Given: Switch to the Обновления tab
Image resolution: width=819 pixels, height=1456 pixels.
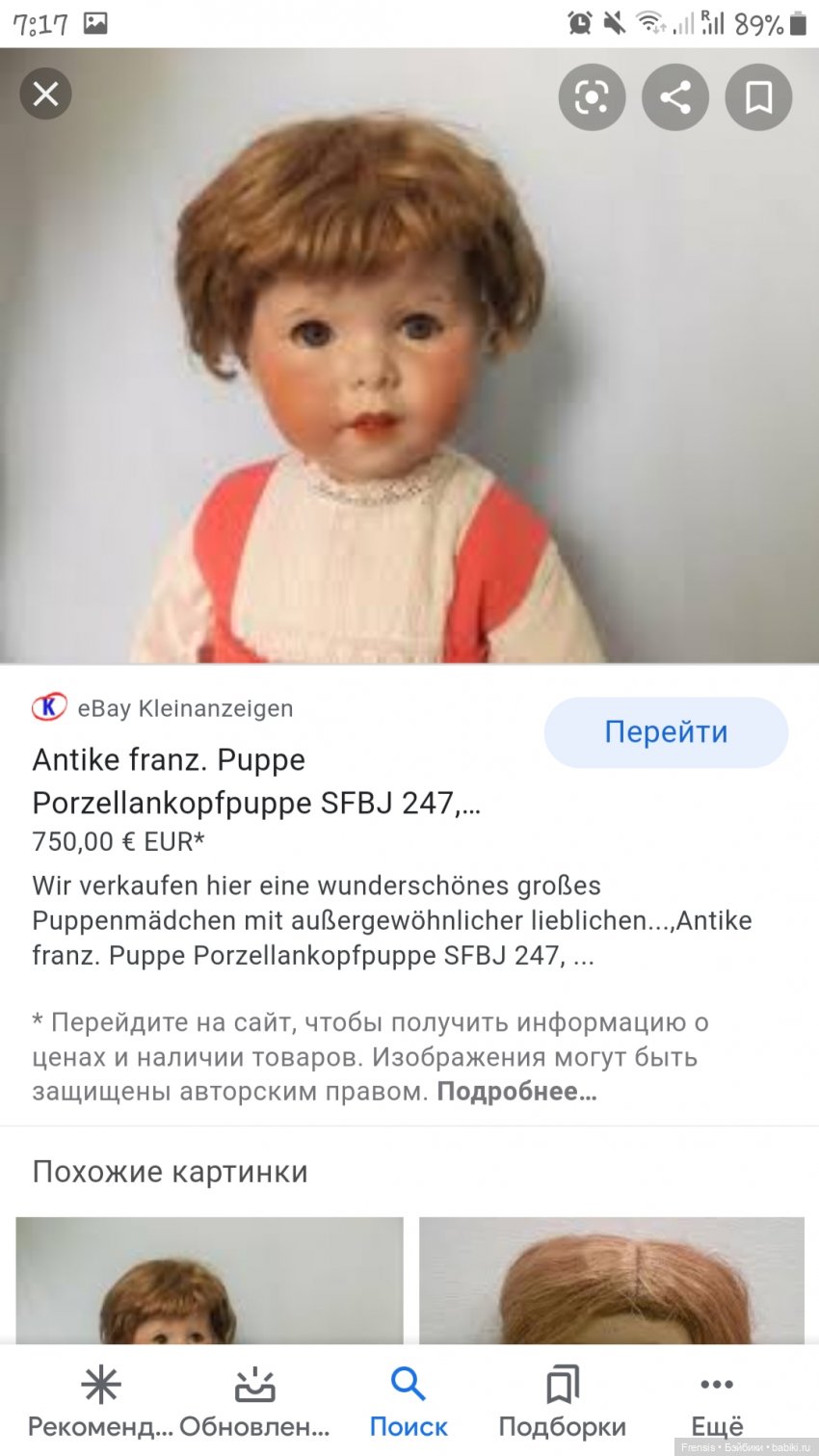Looking at the screenshot, I should coord(254,1402).
